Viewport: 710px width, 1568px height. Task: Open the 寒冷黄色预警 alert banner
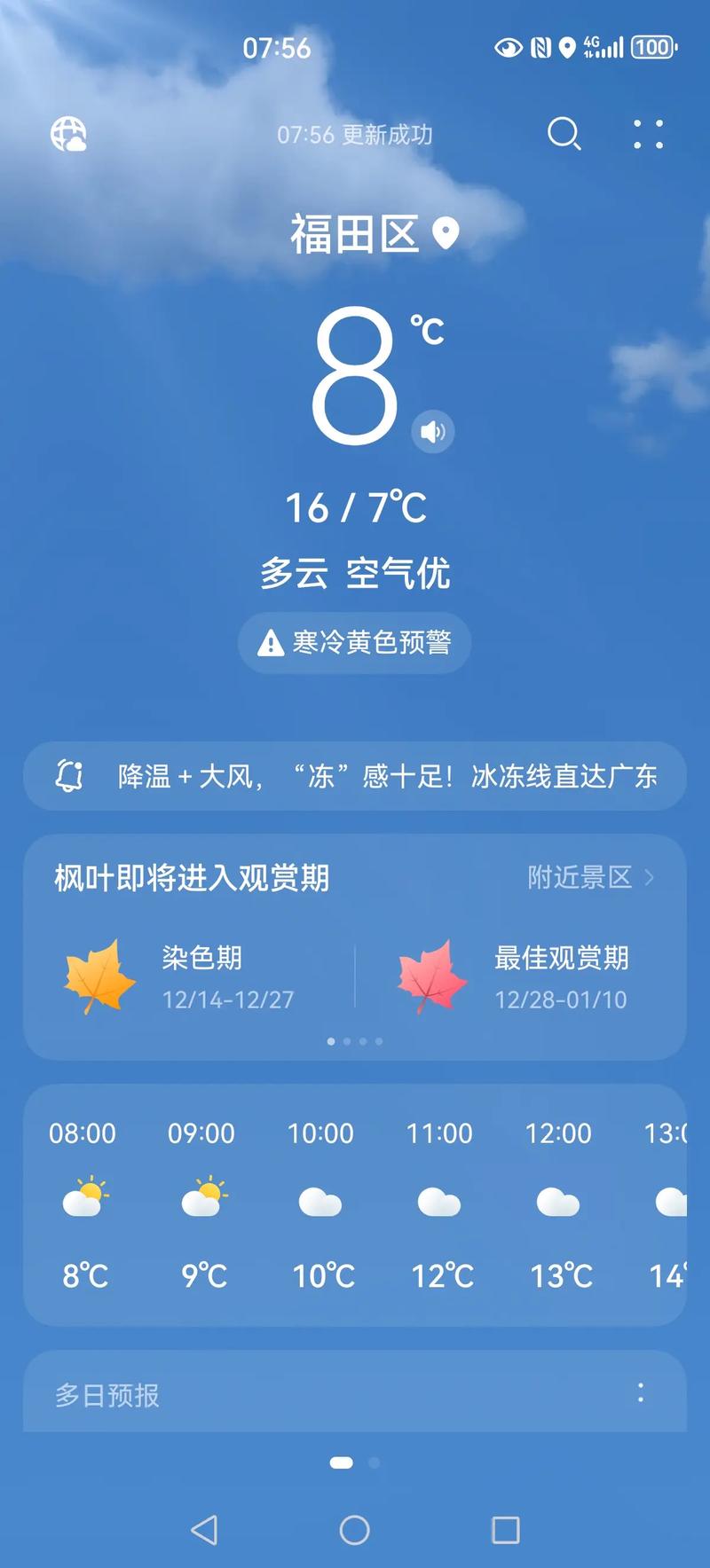[353, 642]
